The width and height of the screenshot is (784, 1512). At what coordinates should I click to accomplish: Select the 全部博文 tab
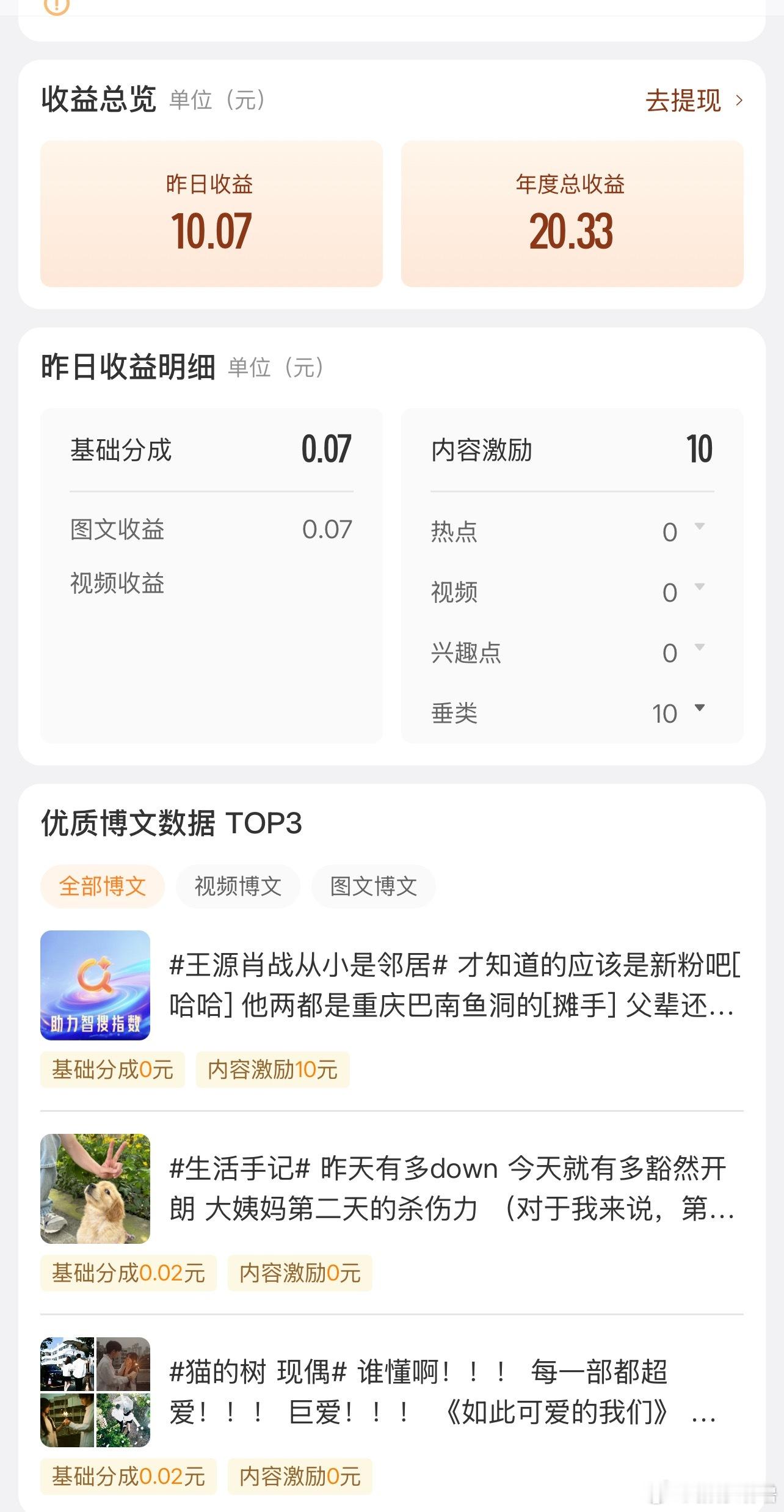click(x=102, y=886)
